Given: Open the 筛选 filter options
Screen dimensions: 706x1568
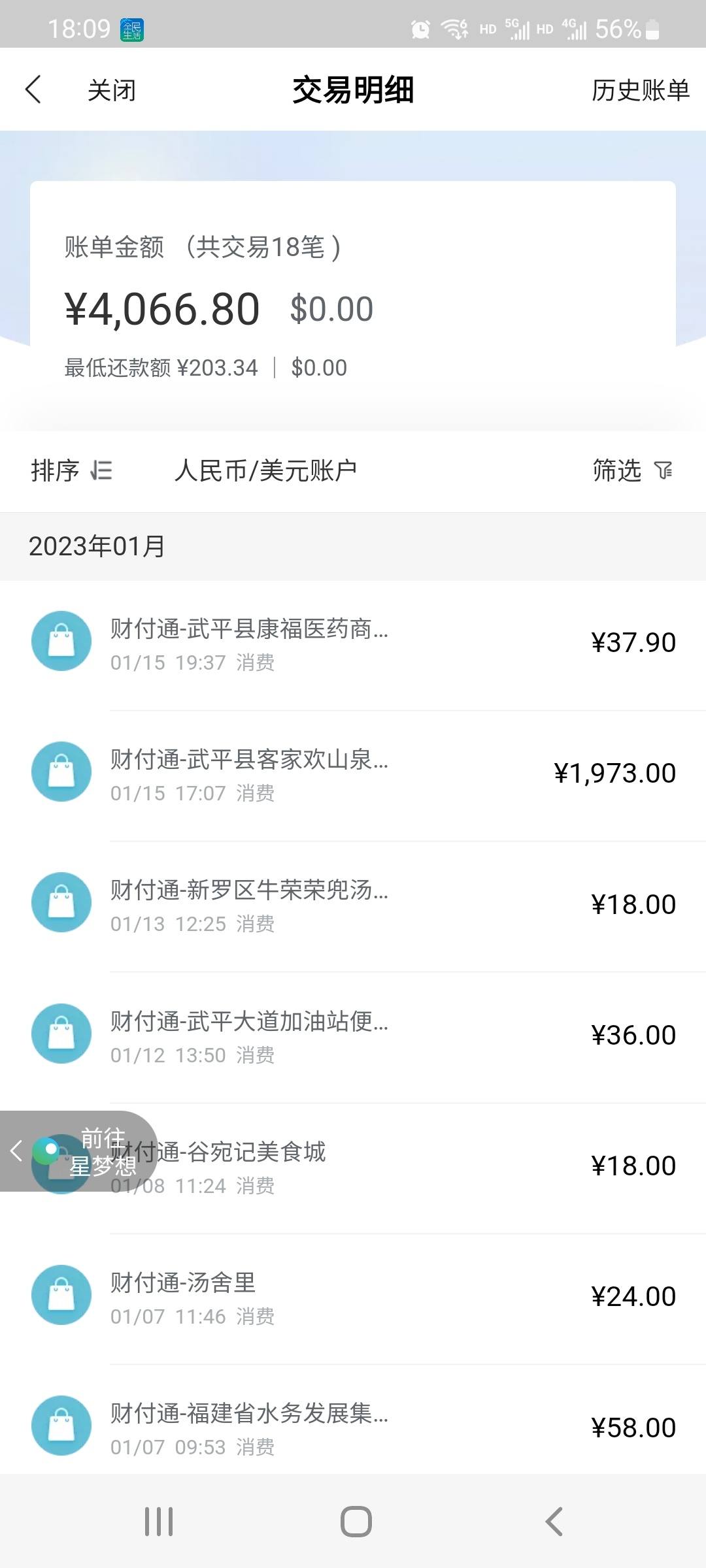Looking at the screenshot, I should pyautogui.click(x=633, y=470).
